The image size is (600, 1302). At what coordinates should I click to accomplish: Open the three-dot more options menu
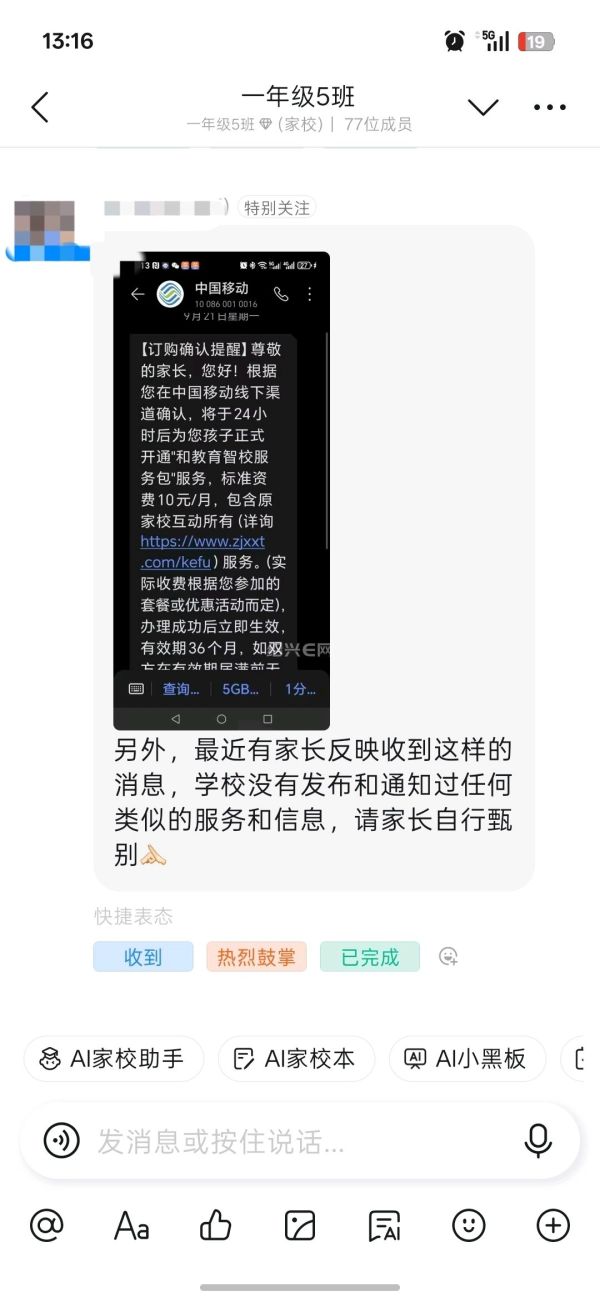550,107
